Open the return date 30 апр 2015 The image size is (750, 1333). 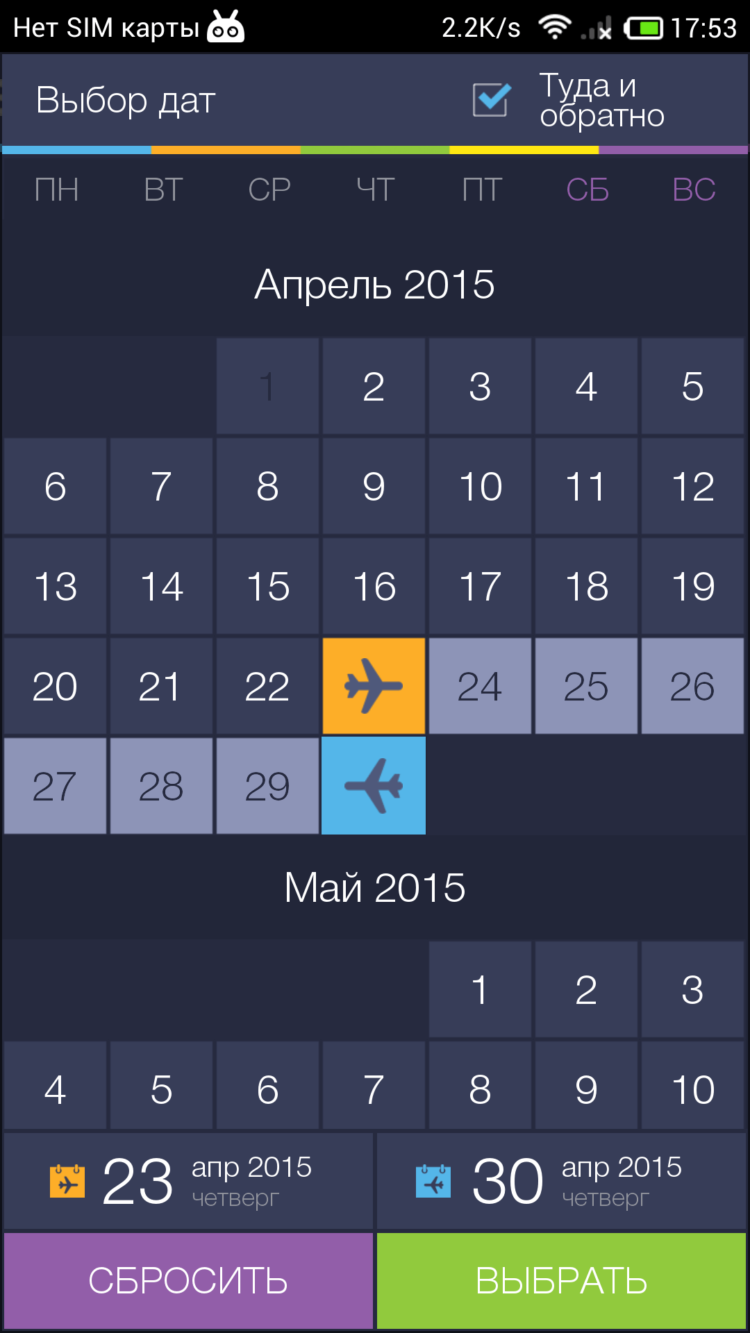pos(562,1181)
